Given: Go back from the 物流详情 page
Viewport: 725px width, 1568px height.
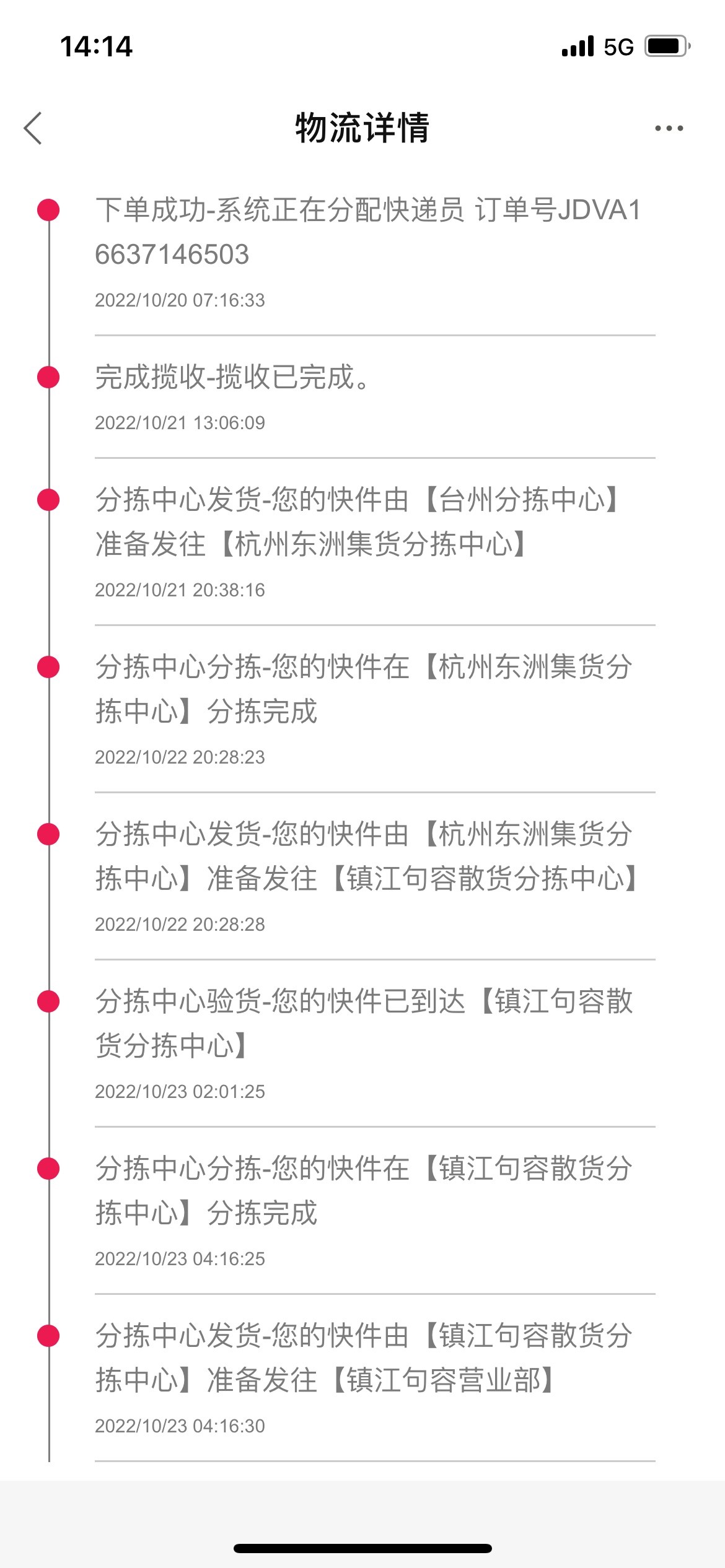Looking at the screenshot, I should (33, 128).
